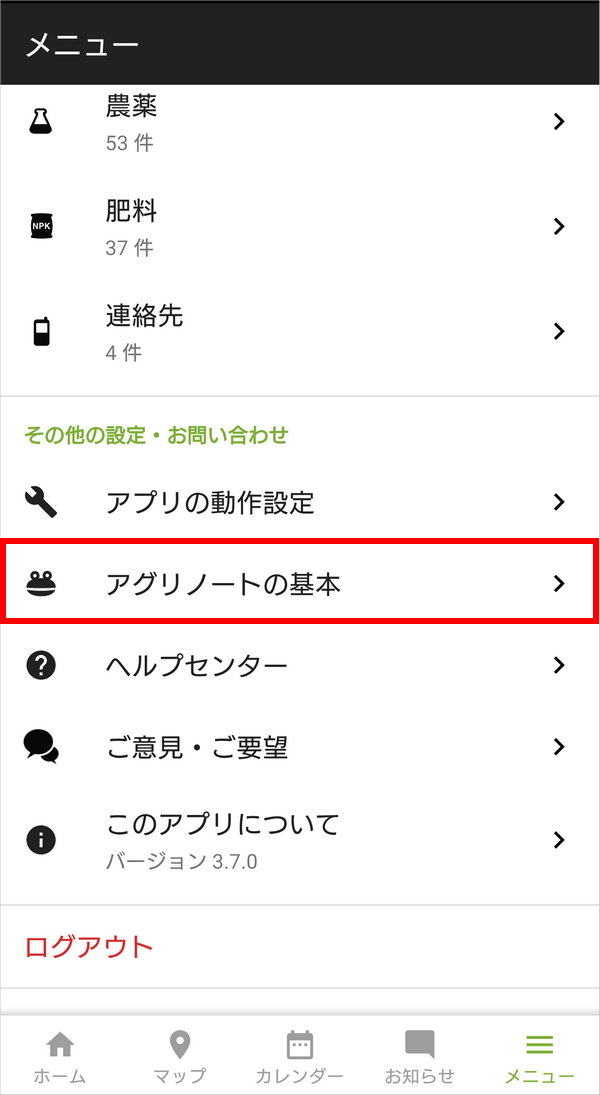The width and height of the screenshot is (600, 1095).
Task: Select the メニュー tab
Action: click(x=540, y=1056)
